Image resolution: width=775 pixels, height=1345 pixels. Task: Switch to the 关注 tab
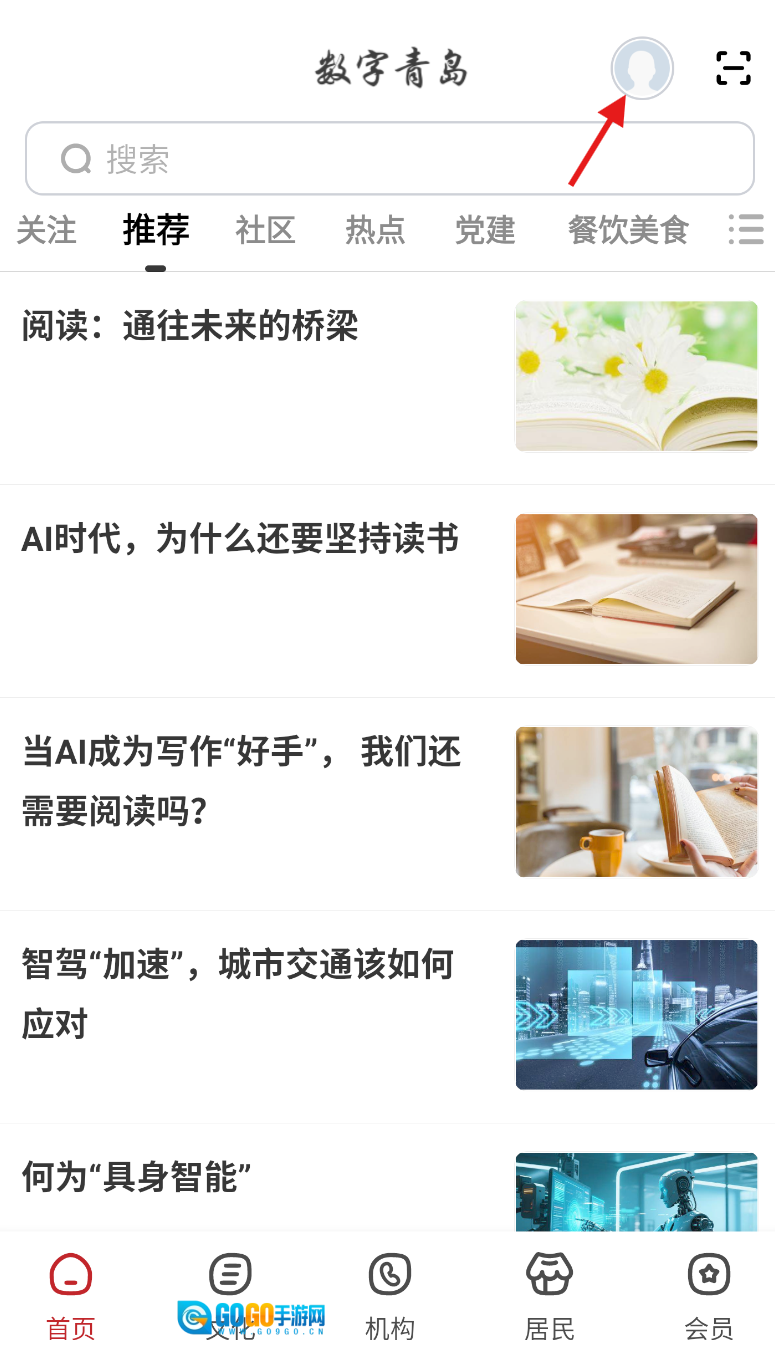click(46, 231)
